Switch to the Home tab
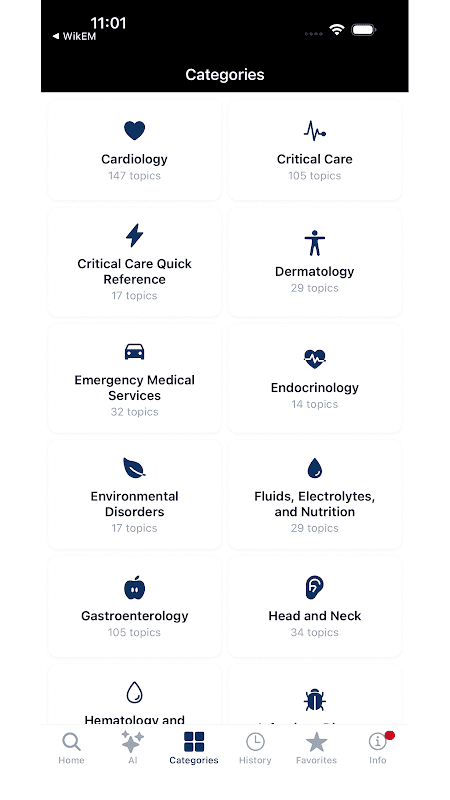Screen dimensions: 450x800 (71, 748)
